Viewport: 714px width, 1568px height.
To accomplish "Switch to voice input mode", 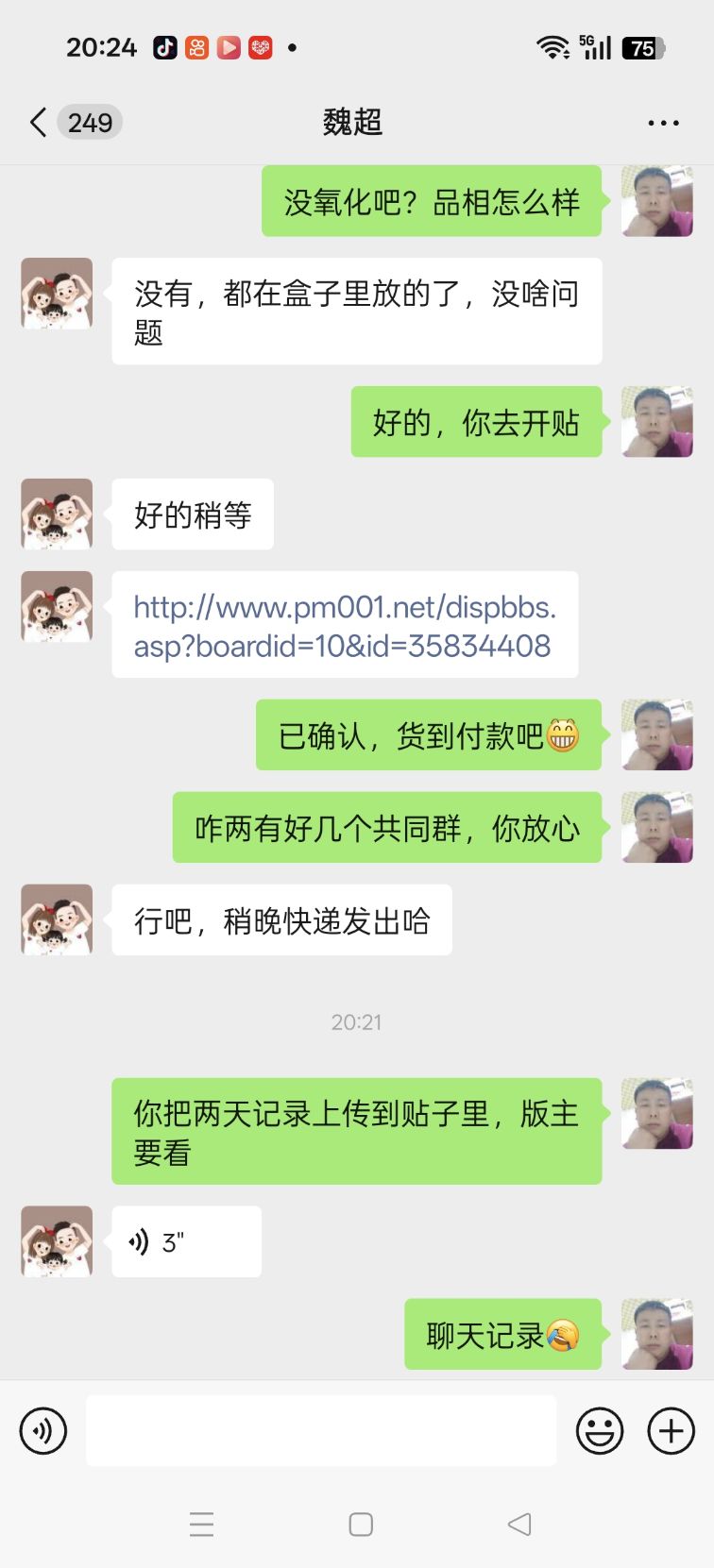I will (43, 1431).
